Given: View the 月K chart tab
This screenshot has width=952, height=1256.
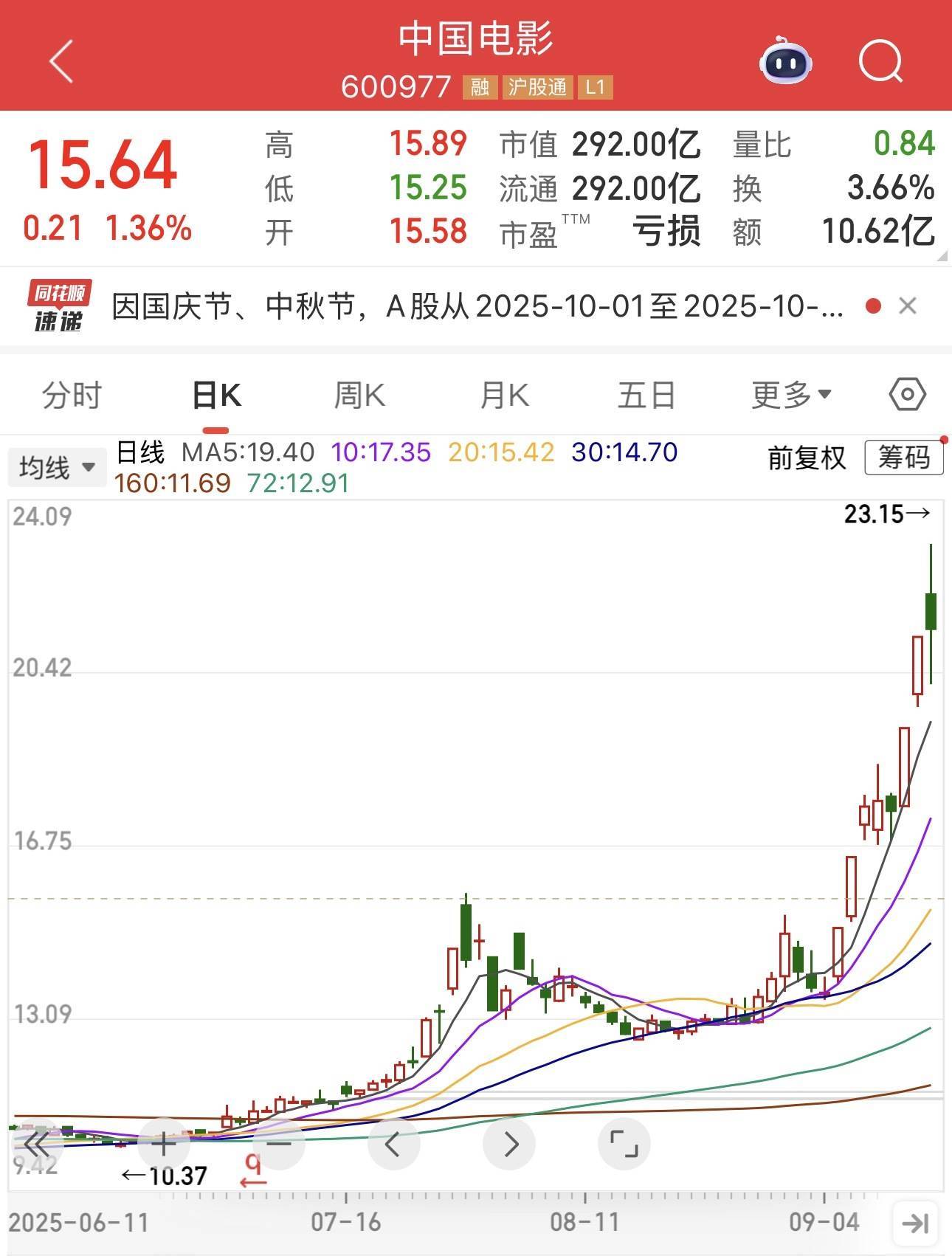Looking at the screenshot, I should pyautogui.click(x=504, y=396).
